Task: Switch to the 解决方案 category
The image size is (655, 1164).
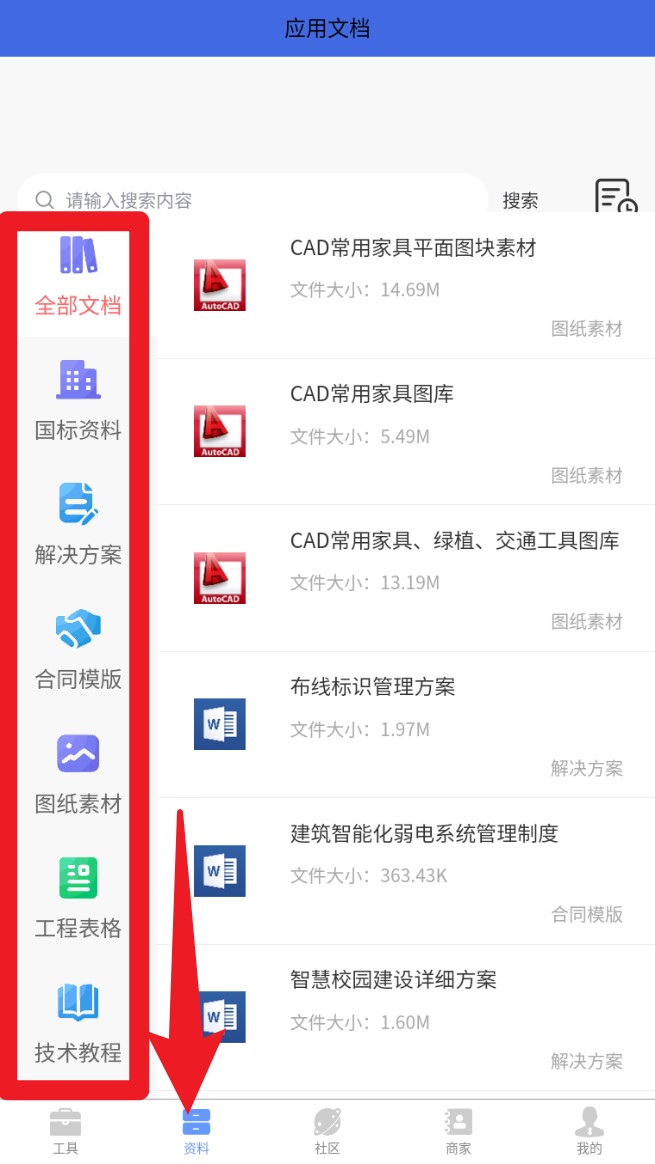Action: click(x=78, y=526)
